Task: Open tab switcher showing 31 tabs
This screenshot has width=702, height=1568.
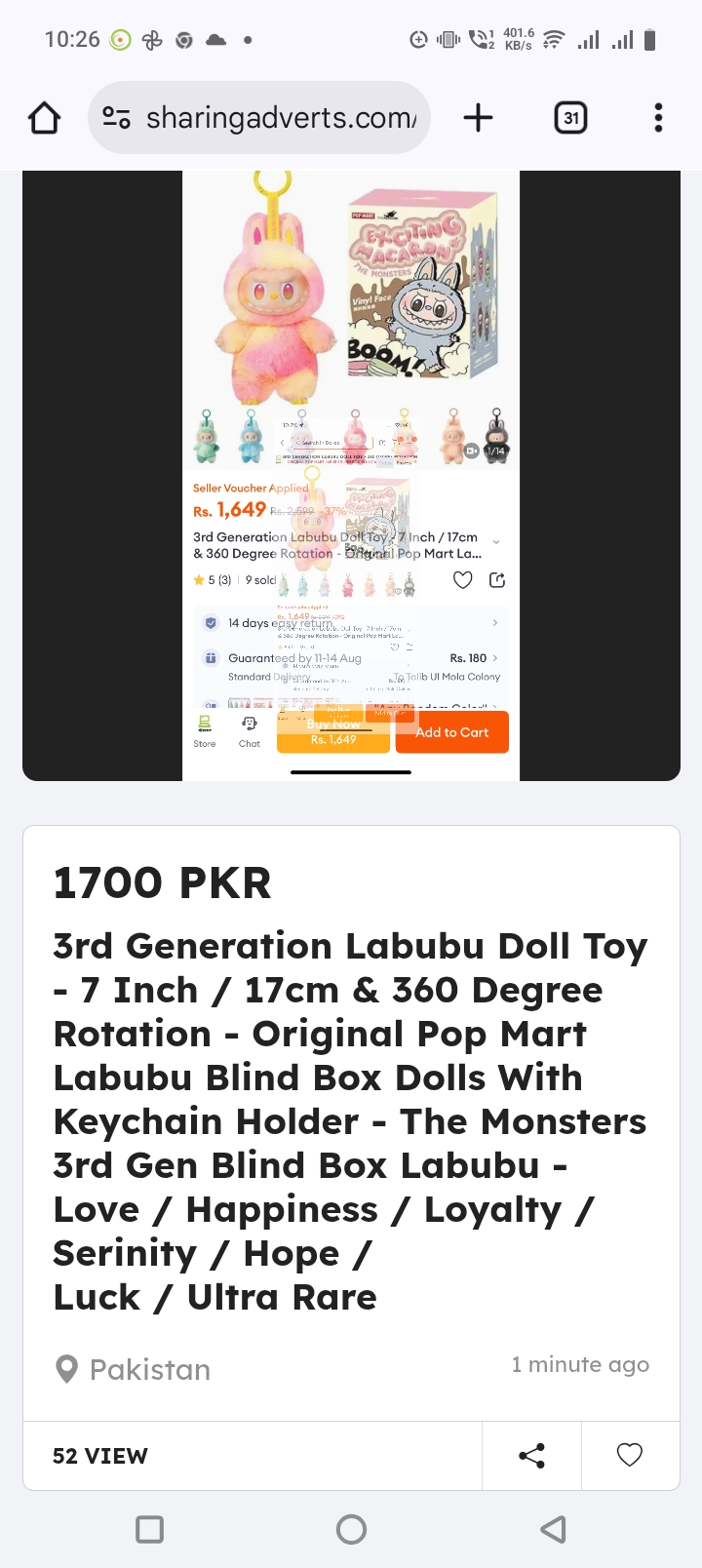Action: (570, 118)
